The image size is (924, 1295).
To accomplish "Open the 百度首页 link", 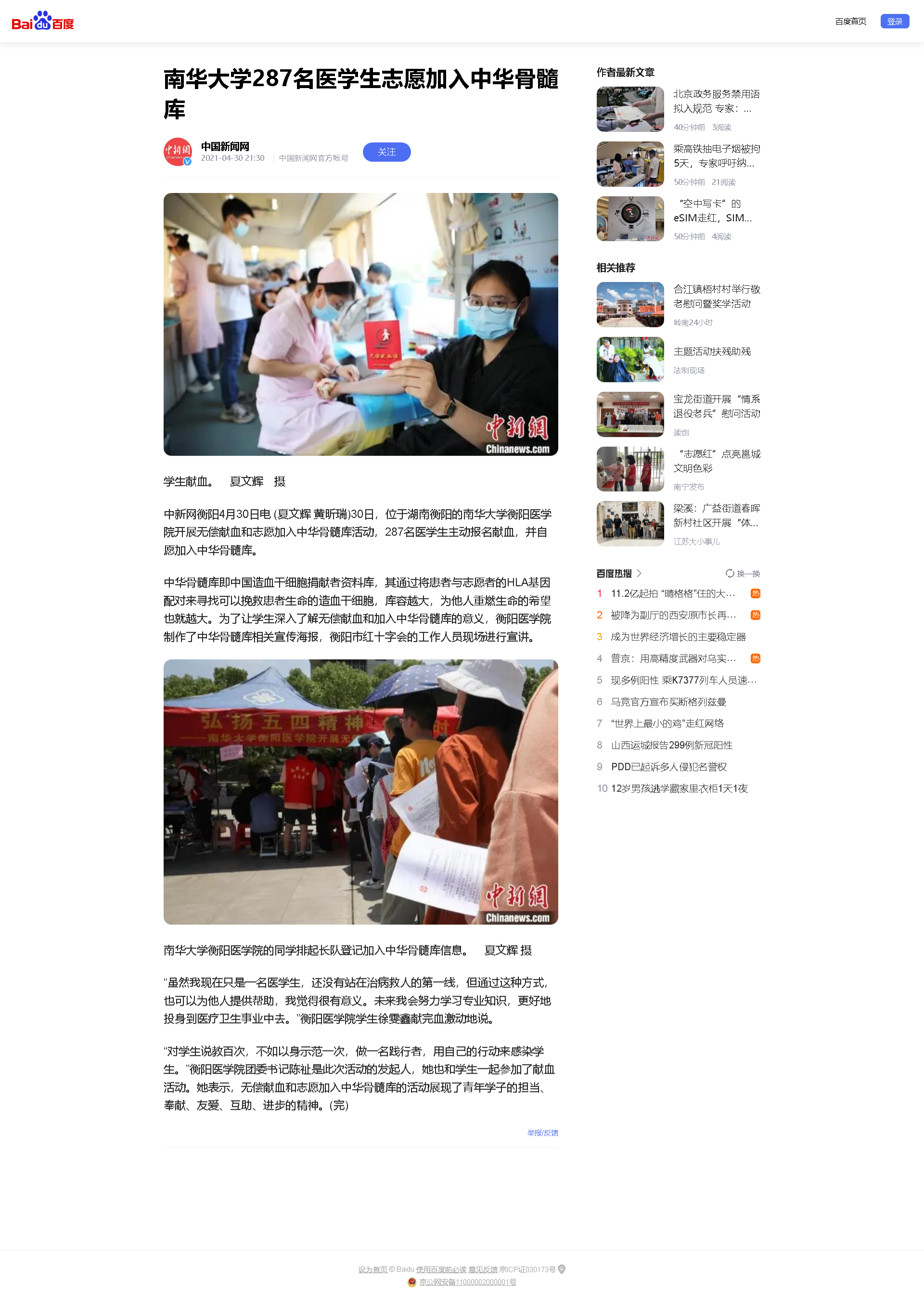I will [850, 22].
